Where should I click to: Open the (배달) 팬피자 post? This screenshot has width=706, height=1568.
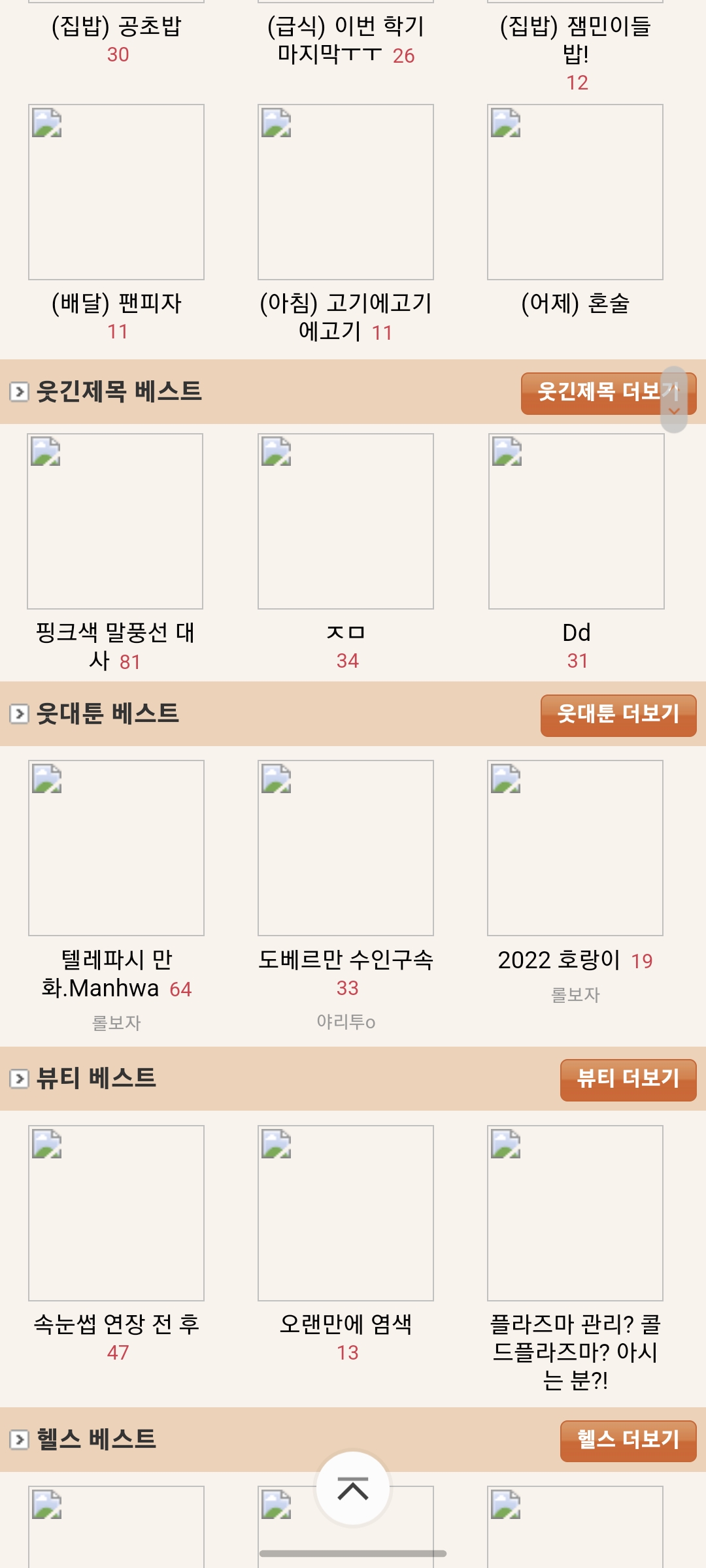pyautogui.click(x=116, y=303)
